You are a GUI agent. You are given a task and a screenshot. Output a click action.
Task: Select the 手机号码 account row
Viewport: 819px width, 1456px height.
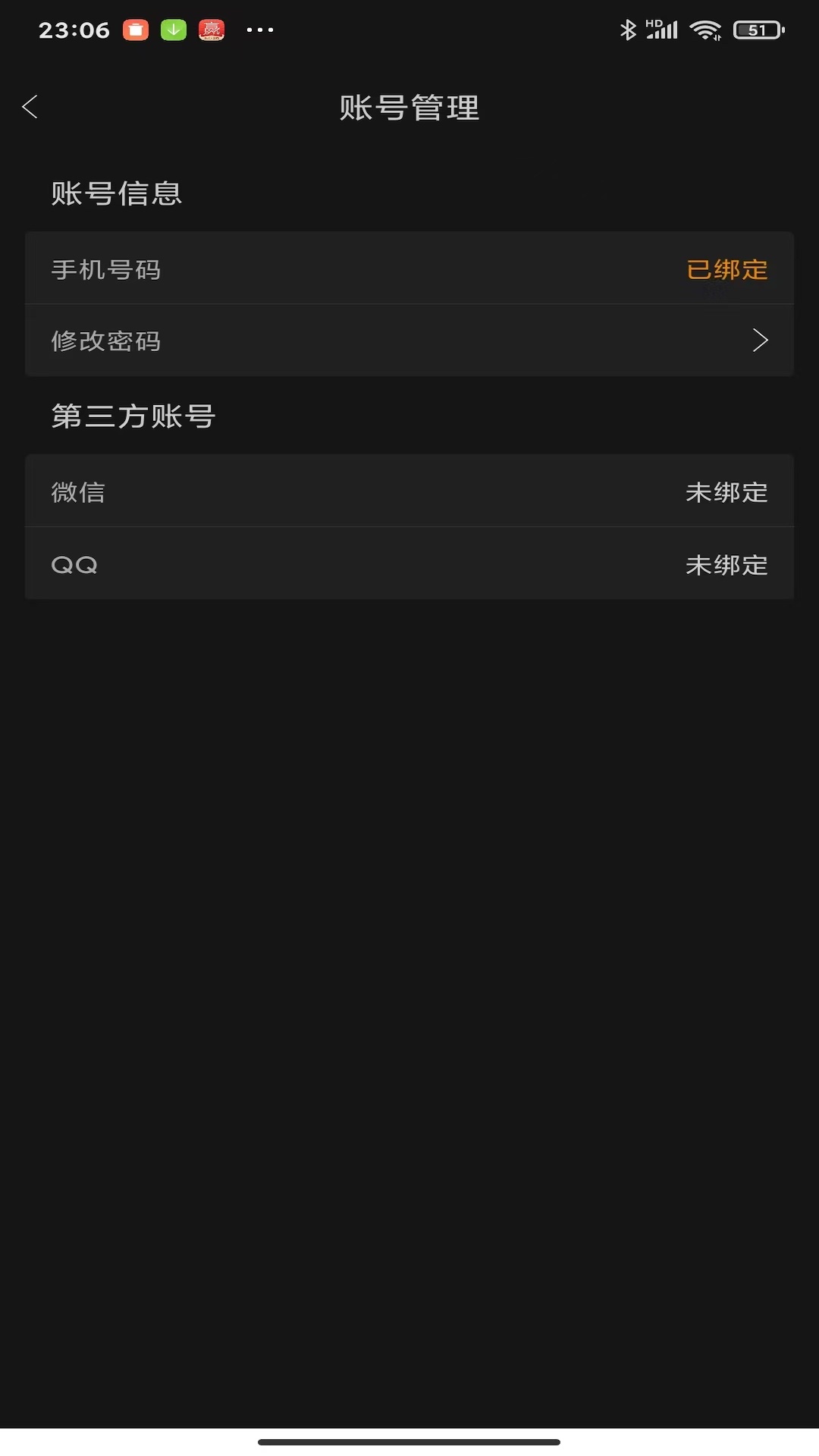pyautogui.click(x=409, y=269)
